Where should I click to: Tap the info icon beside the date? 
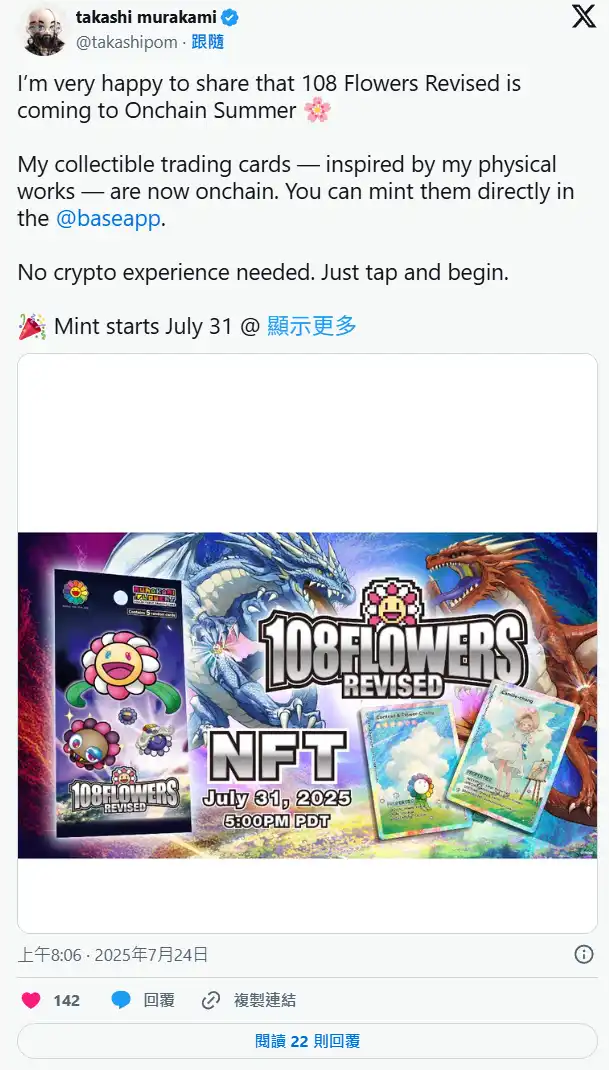(584, 955)
